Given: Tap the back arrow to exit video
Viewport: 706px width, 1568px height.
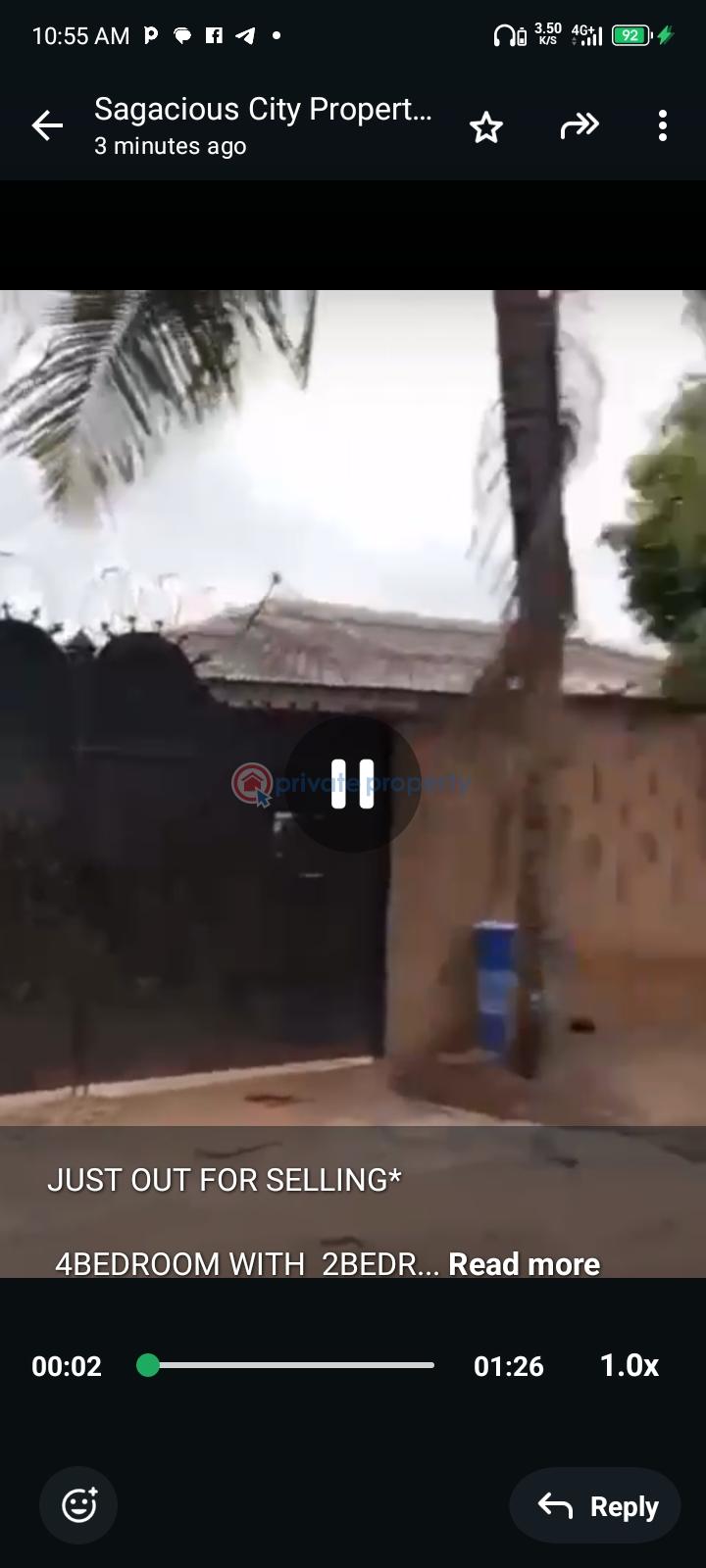Looking at the screenshot, I should coord(46,125).
